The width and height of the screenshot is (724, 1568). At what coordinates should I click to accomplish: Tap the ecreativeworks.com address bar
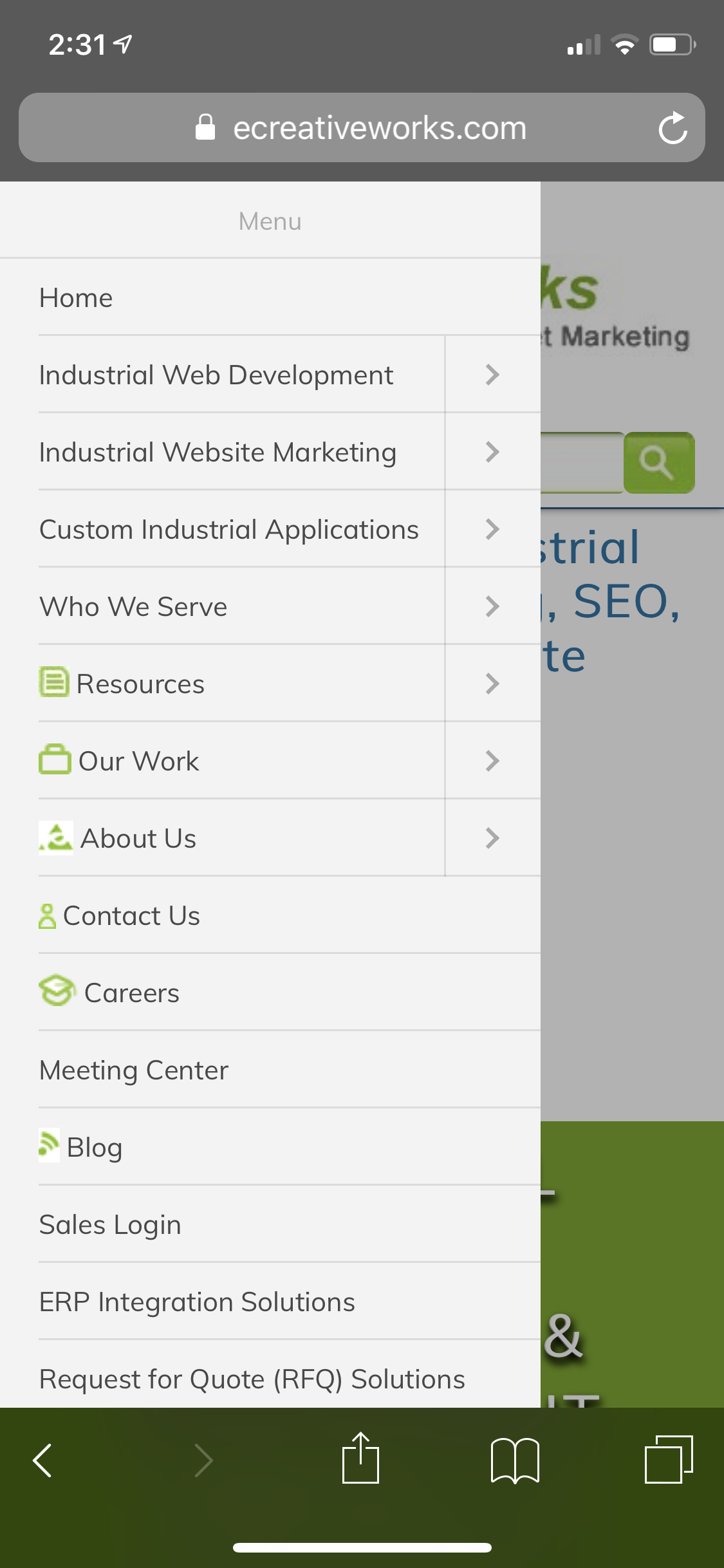click(362, 127)
